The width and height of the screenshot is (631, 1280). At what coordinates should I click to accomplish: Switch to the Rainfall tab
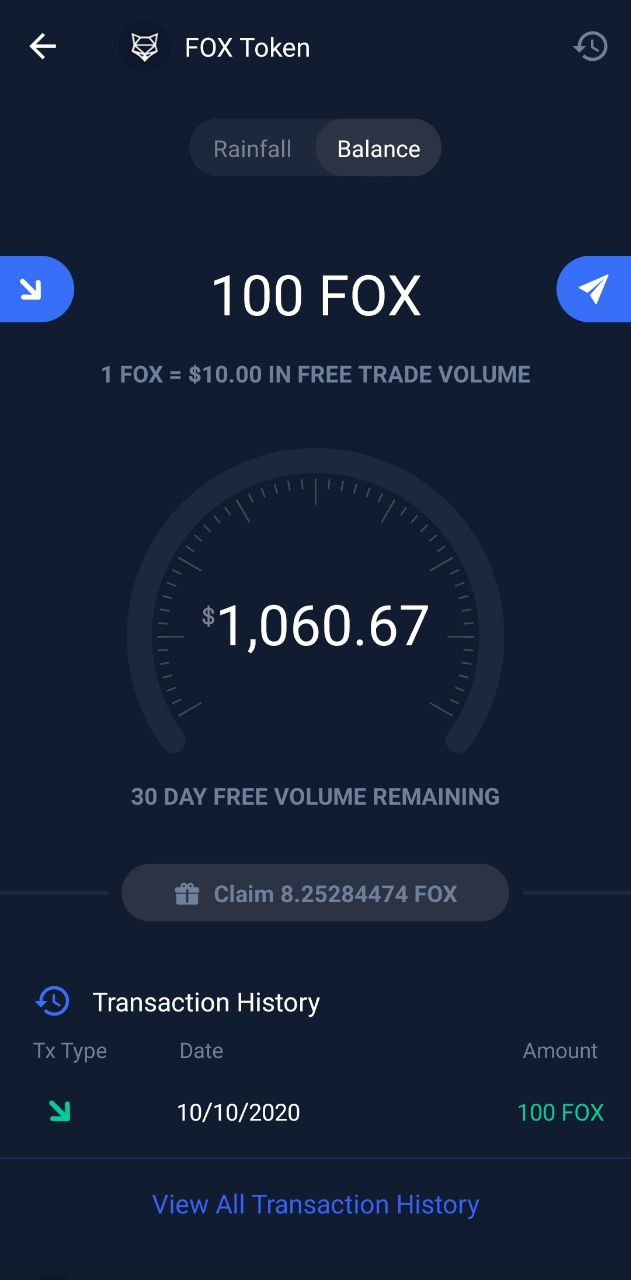252,149
